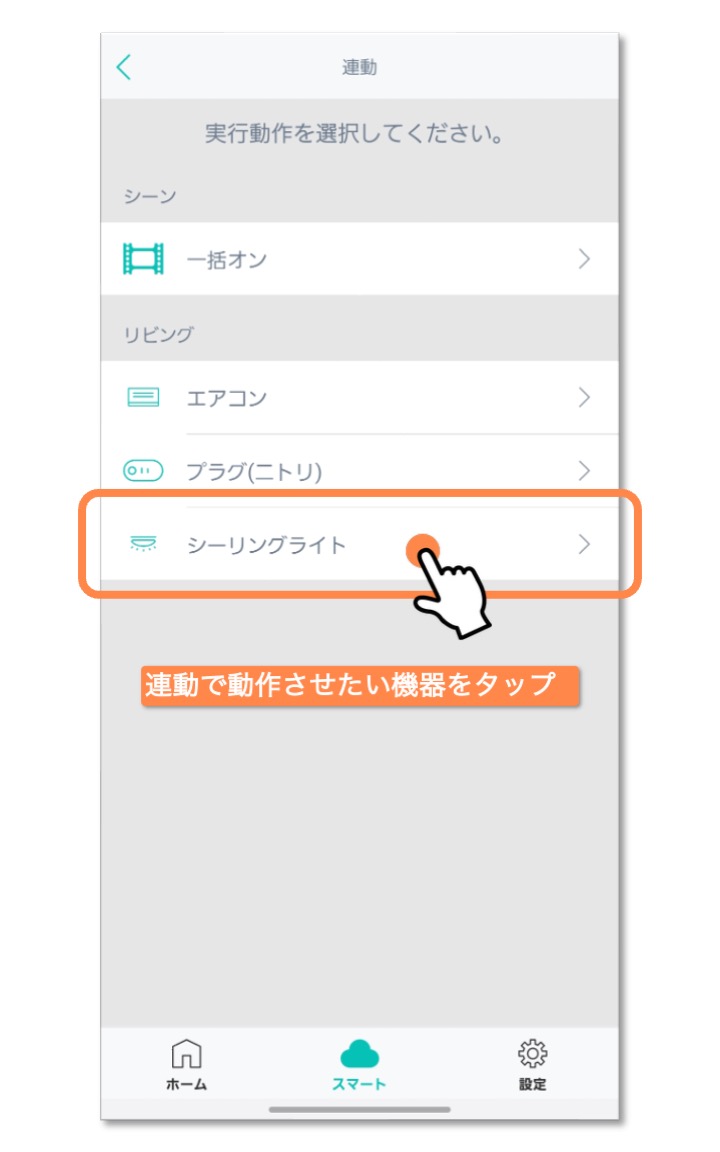Go back using the top-left arrow

(124, 67)
